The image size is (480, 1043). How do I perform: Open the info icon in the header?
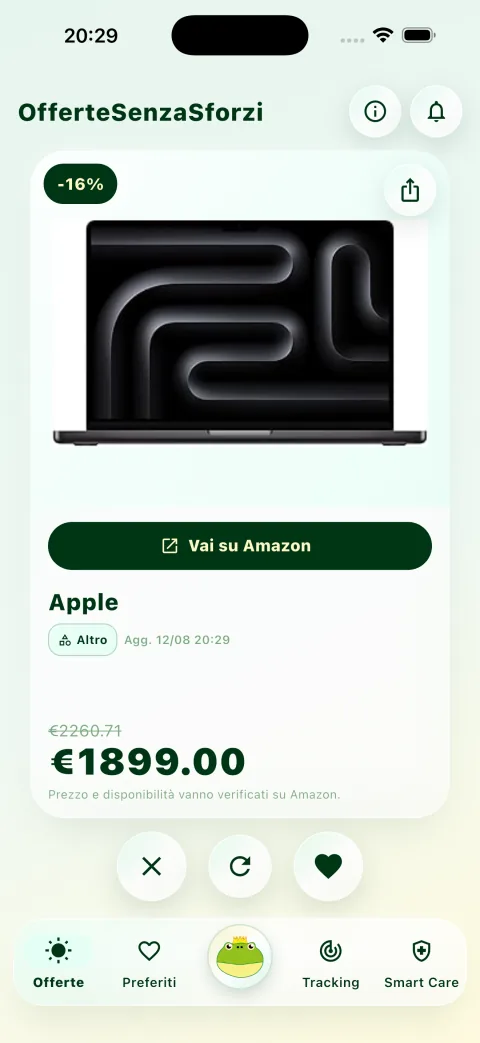(375, 112)
